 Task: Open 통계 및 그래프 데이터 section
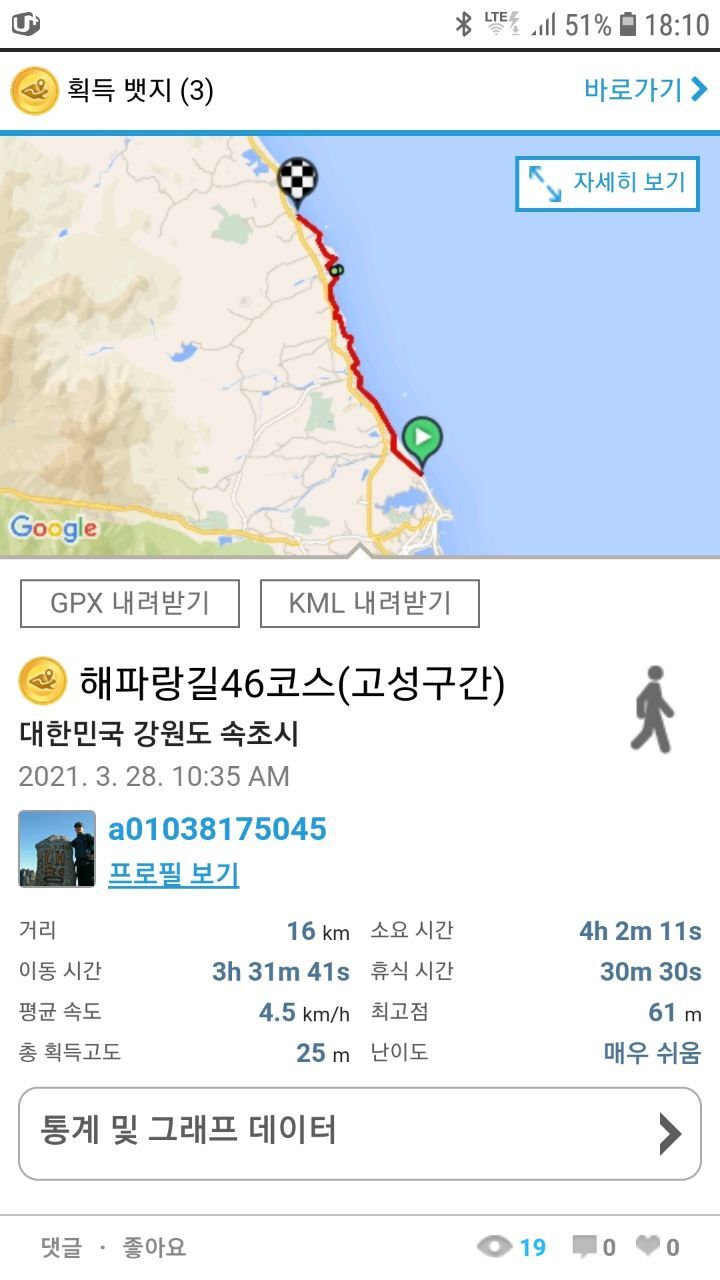click(x=360, y=1133)
